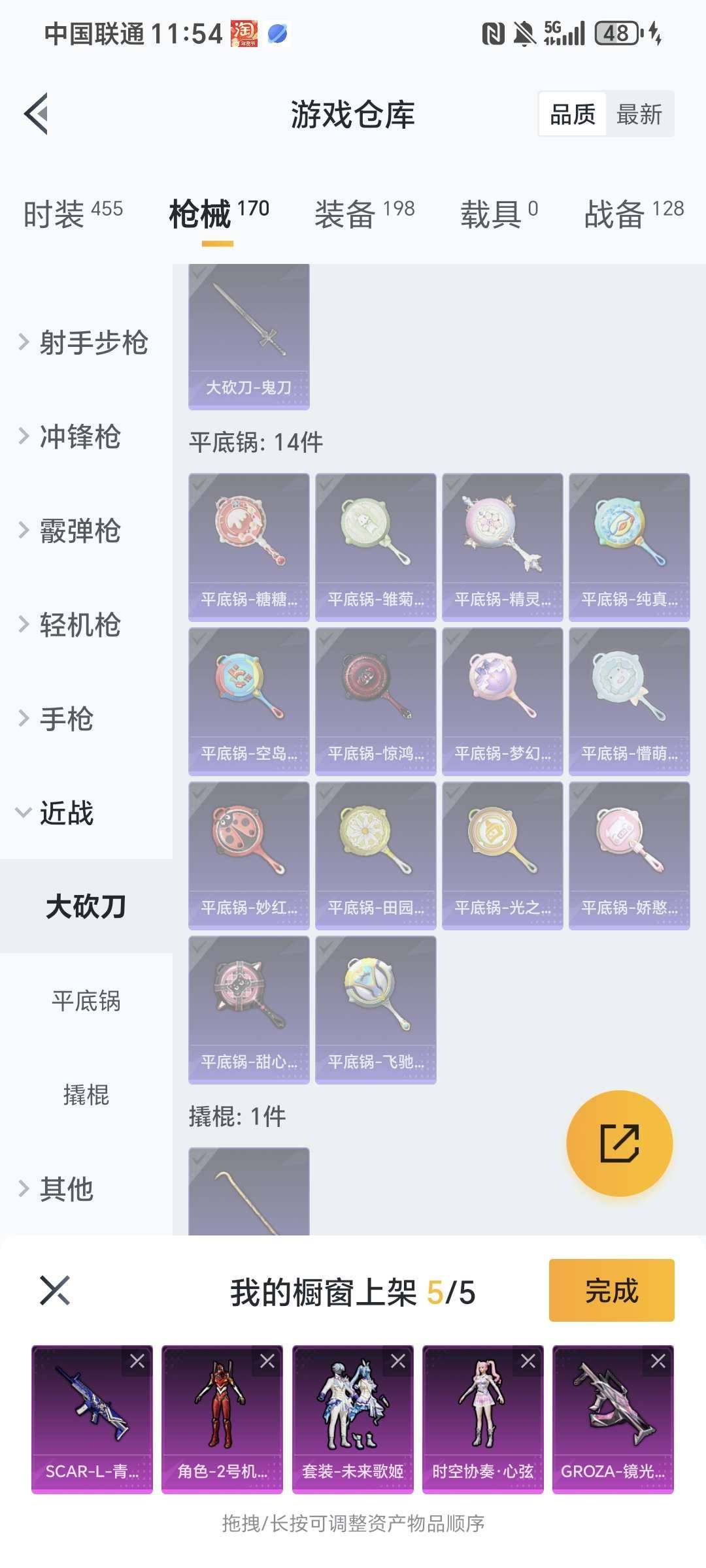Switch sorting to 最新
Viewport: 706px width, 1568px height.
pyautogui.click(x=639, y=114)
